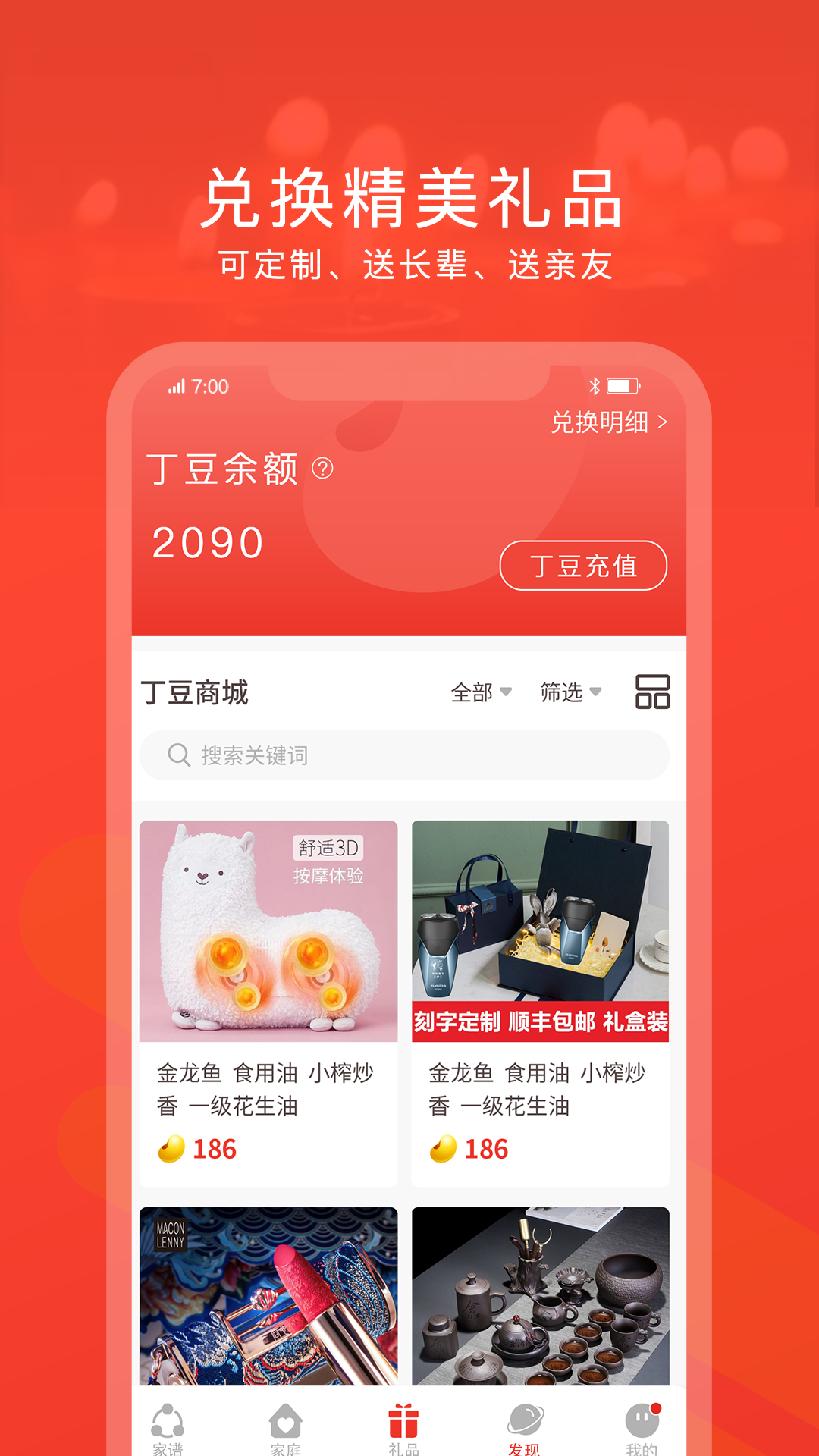This screenshot has width=819, height=1456.
Task: Tap the alpaca massage pillow thumbnail
Action: point(267,928)
